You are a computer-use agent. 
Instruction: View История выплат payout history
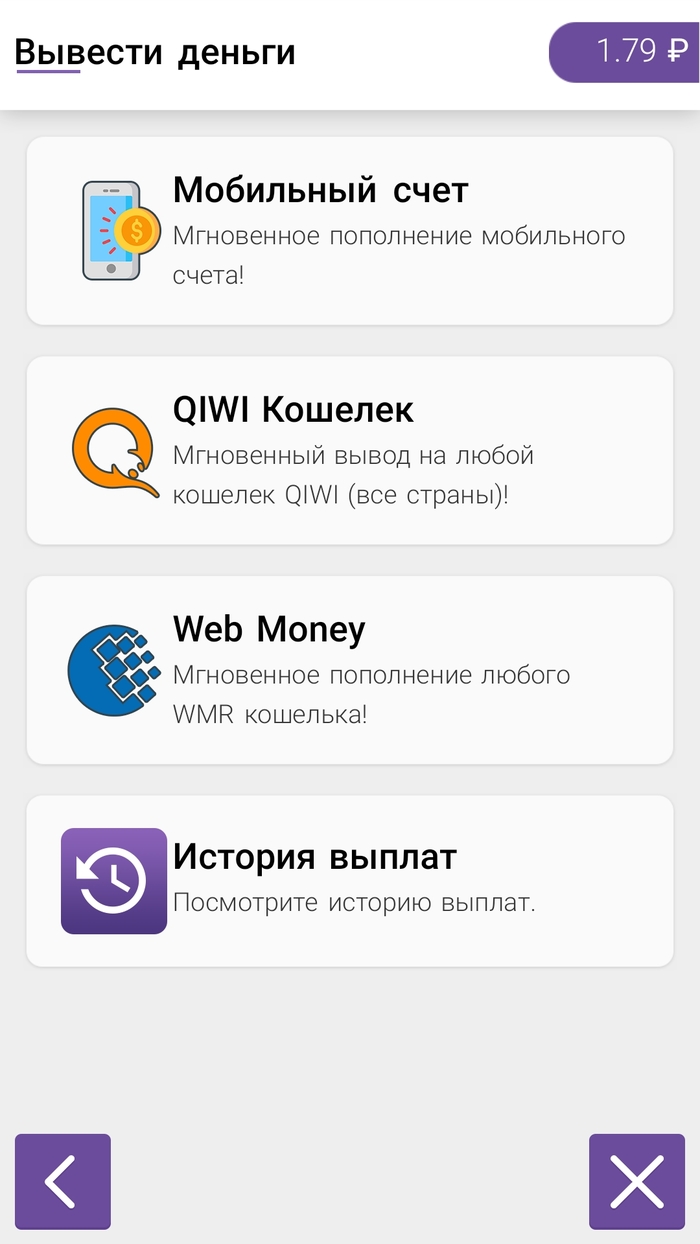[x=349, y=881]
